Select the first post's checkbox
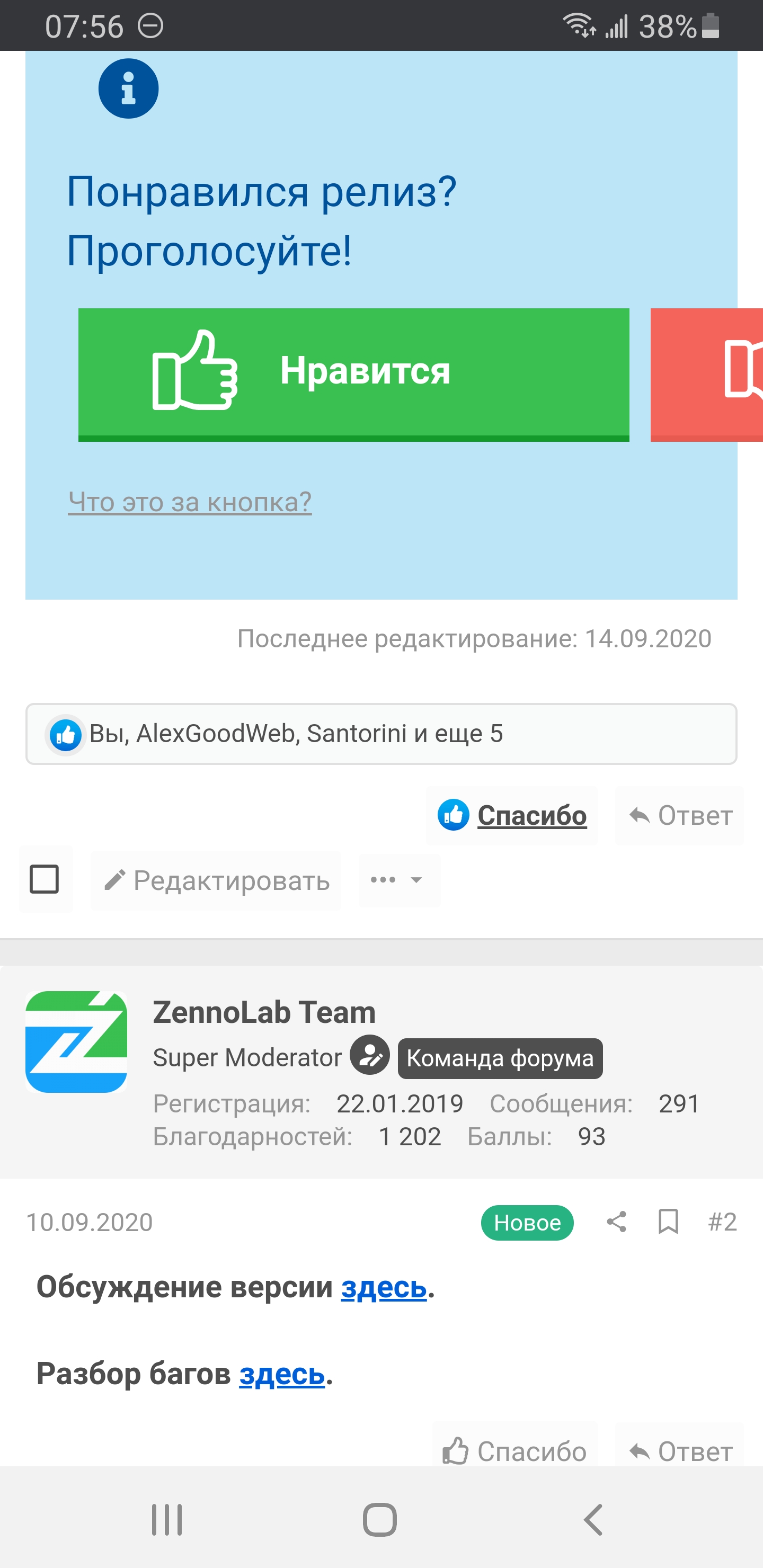This screenshot has height=1568, width=763. [x=45, y=879]
